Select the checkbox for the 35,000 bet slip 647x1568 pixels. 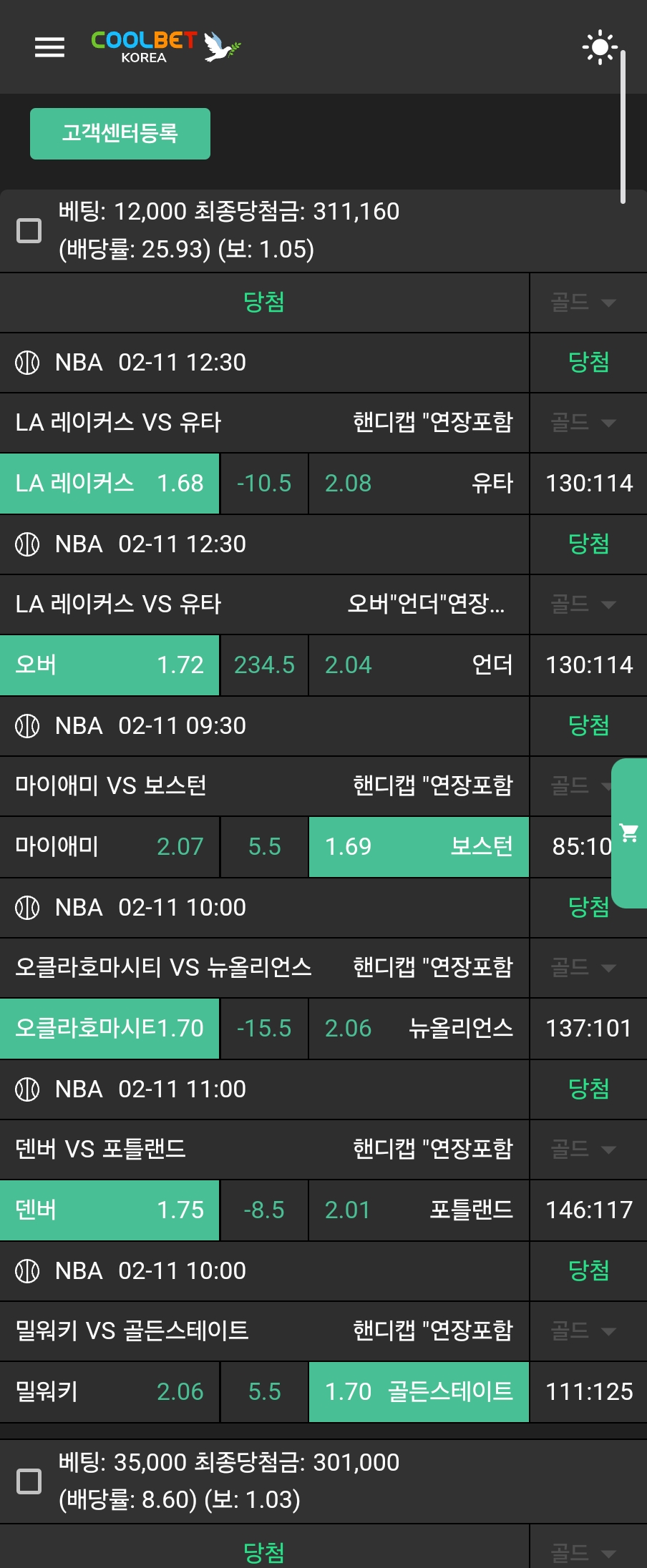point(29,1481)
